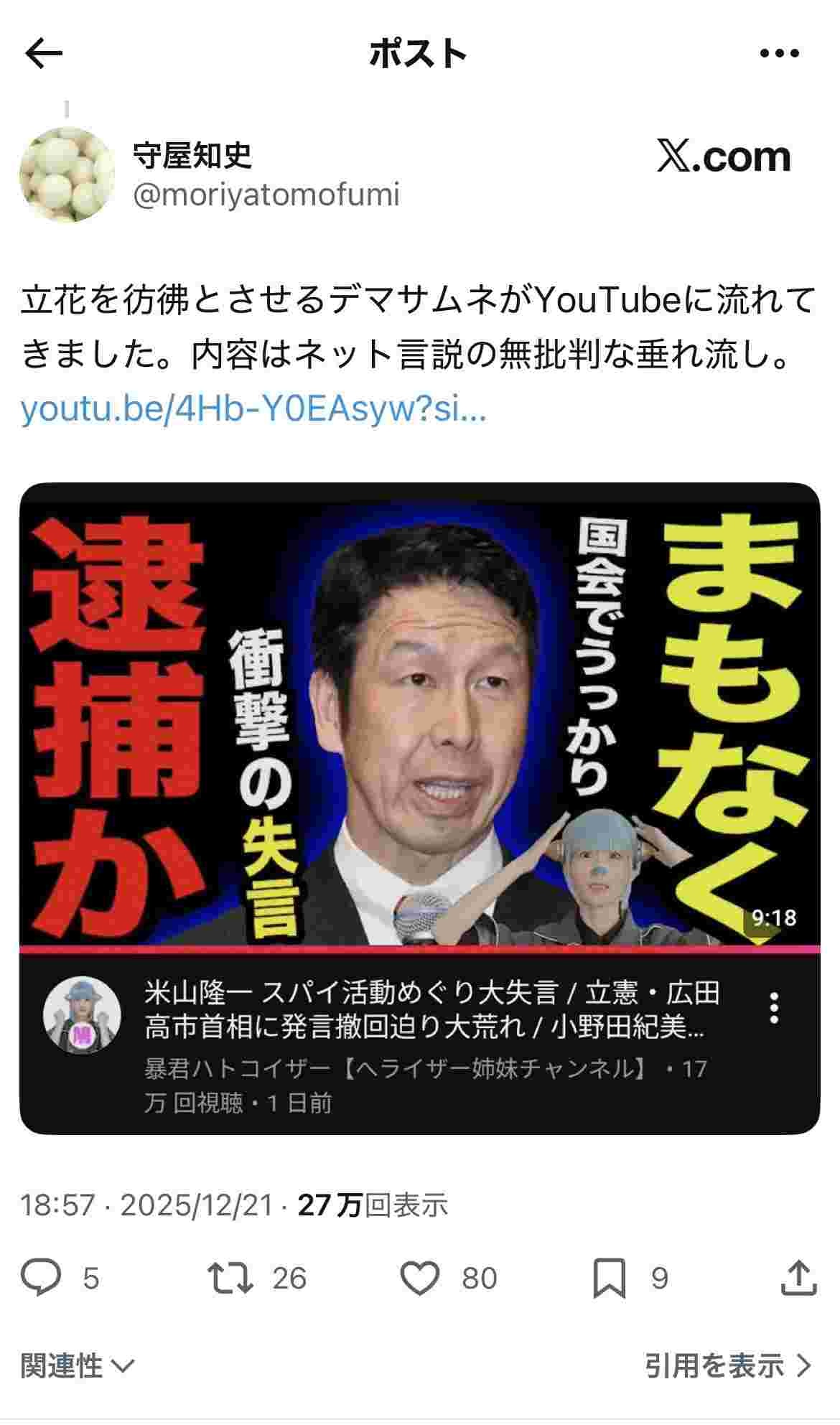Repost this post

[230, 1279]
